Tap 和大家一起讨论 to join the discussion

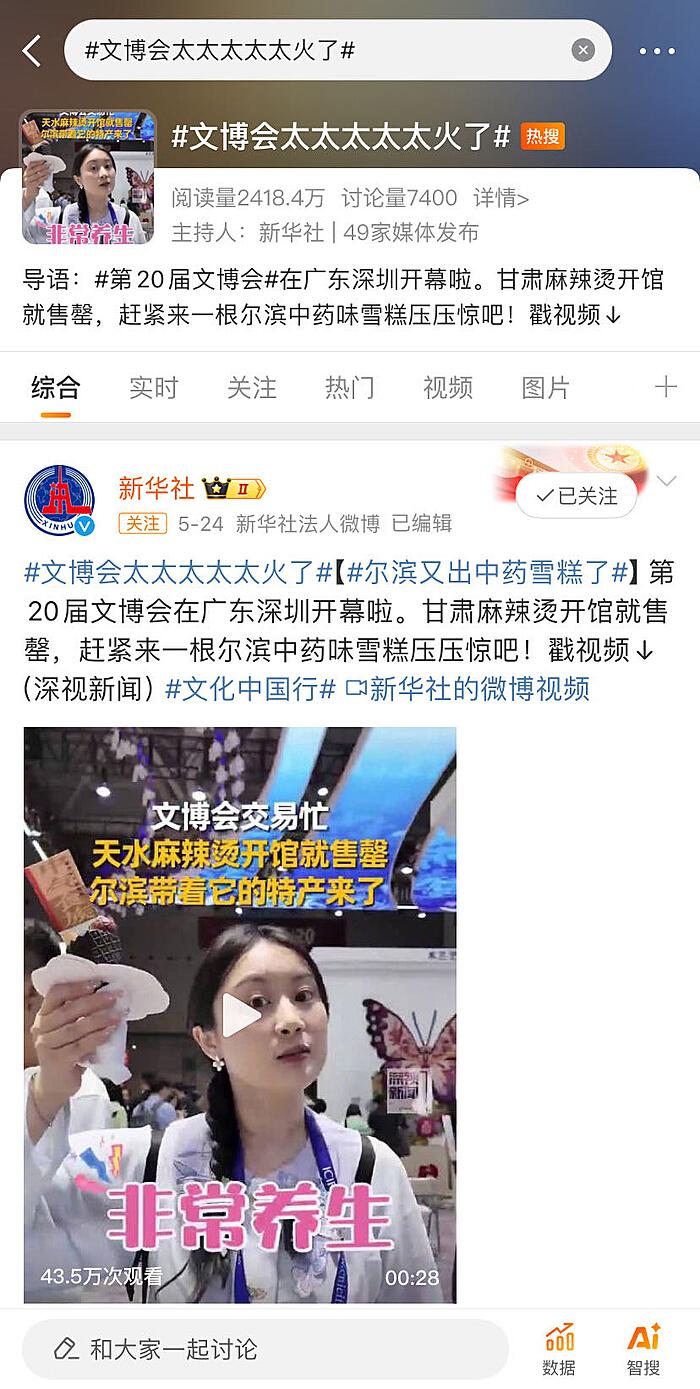click(x=265, y=1349)
